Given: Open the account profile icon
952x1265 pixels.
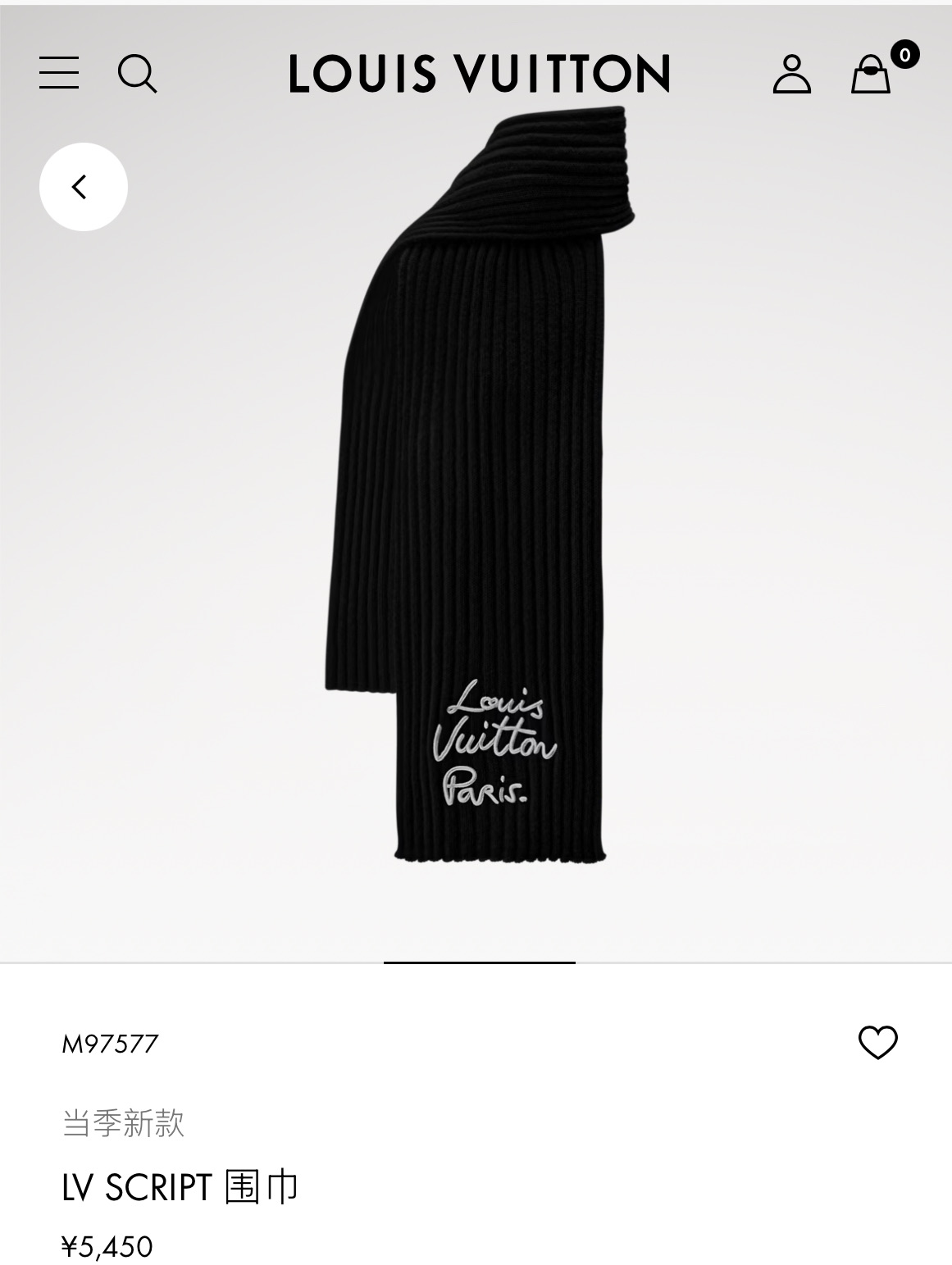Looking at the screenshot, I should coord(791,74).
